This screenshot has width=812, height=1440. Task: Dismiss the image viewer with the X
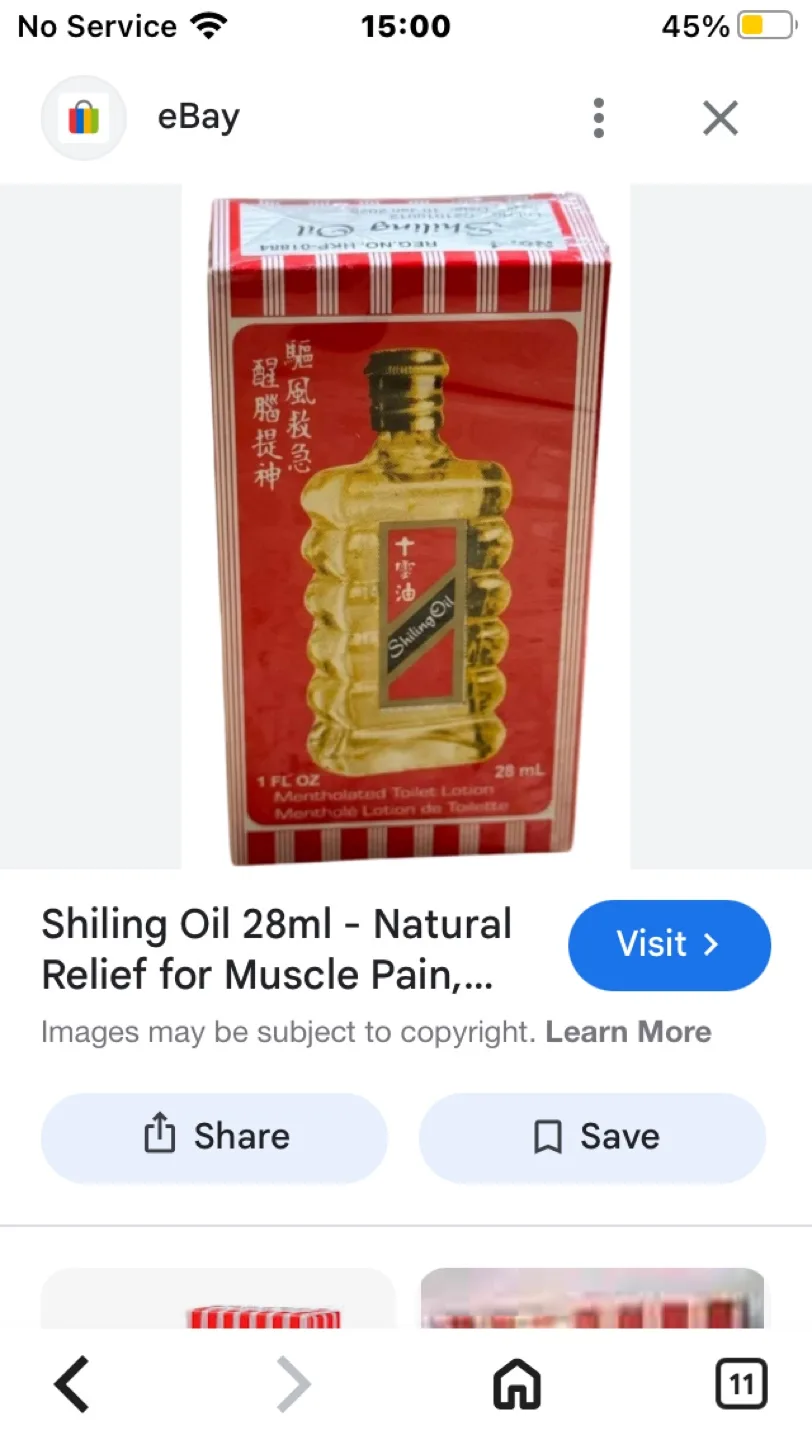pyautogui.click(x=720, y=117)
